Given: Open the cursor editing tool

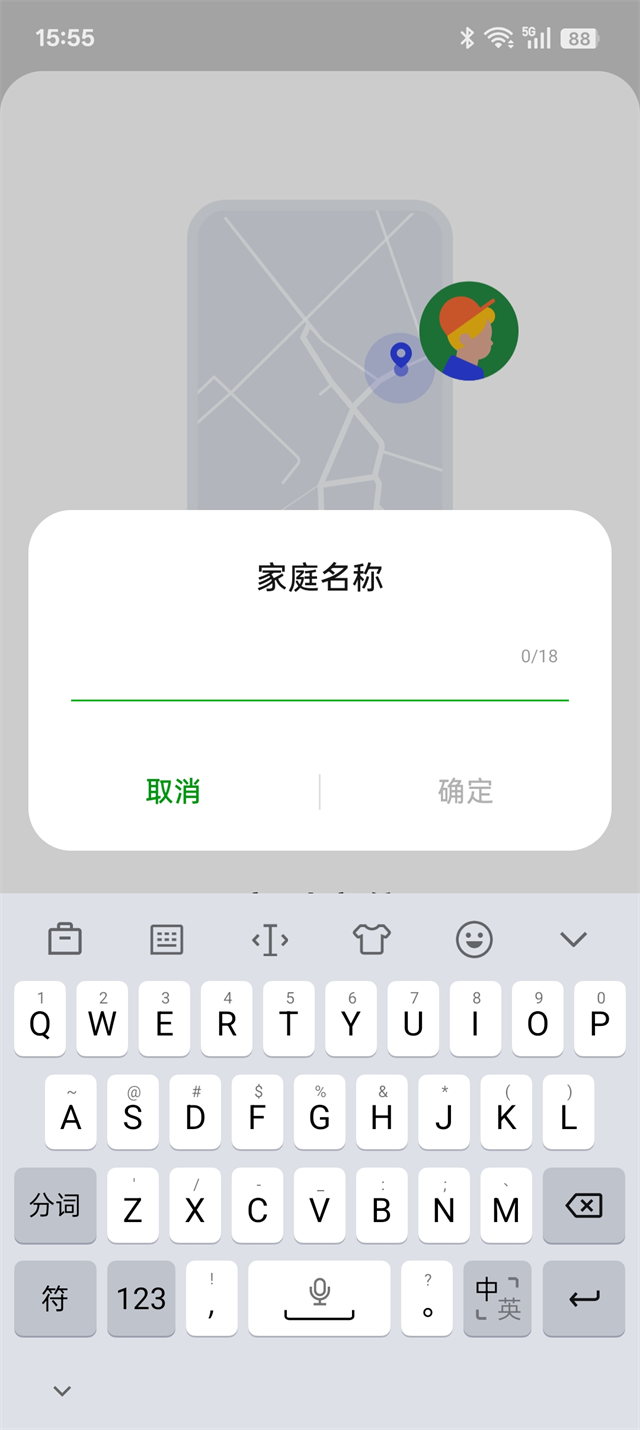Looking at the screenshot, I should click(270, 939).
